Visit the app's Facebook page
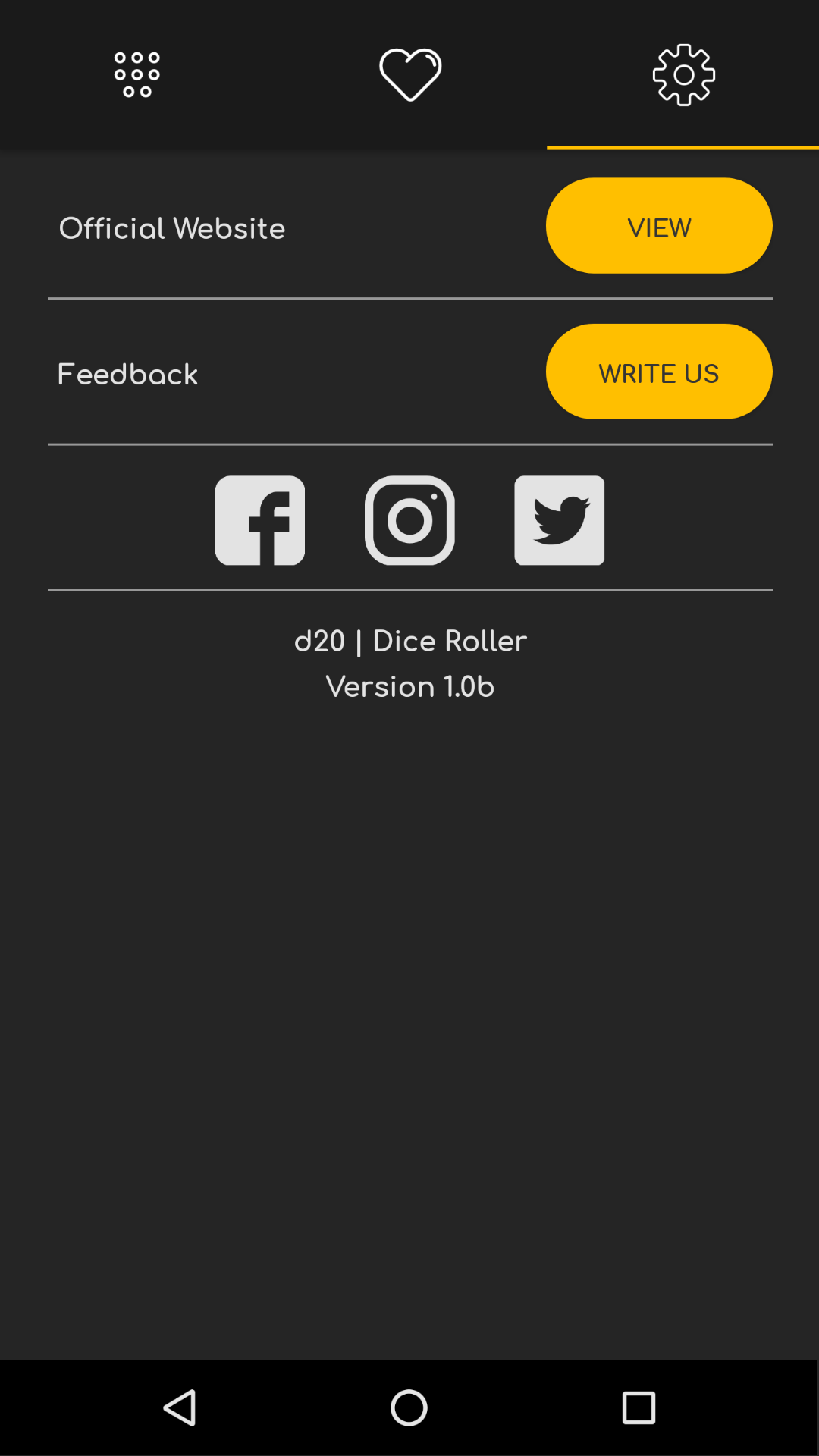 (x=260, y=520)
